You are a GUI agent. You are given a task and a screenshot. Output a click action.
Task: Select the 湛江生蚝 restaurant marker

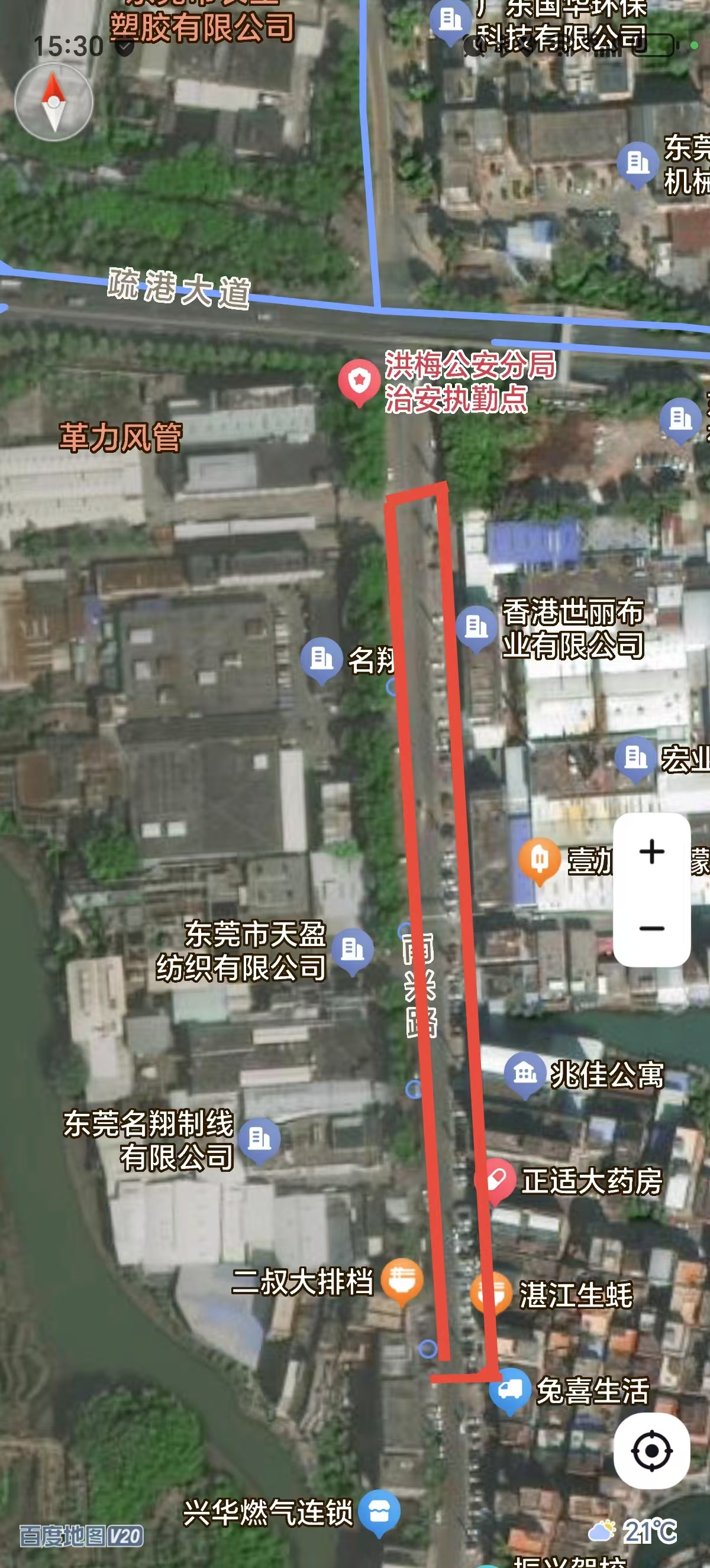(491, 1292)
